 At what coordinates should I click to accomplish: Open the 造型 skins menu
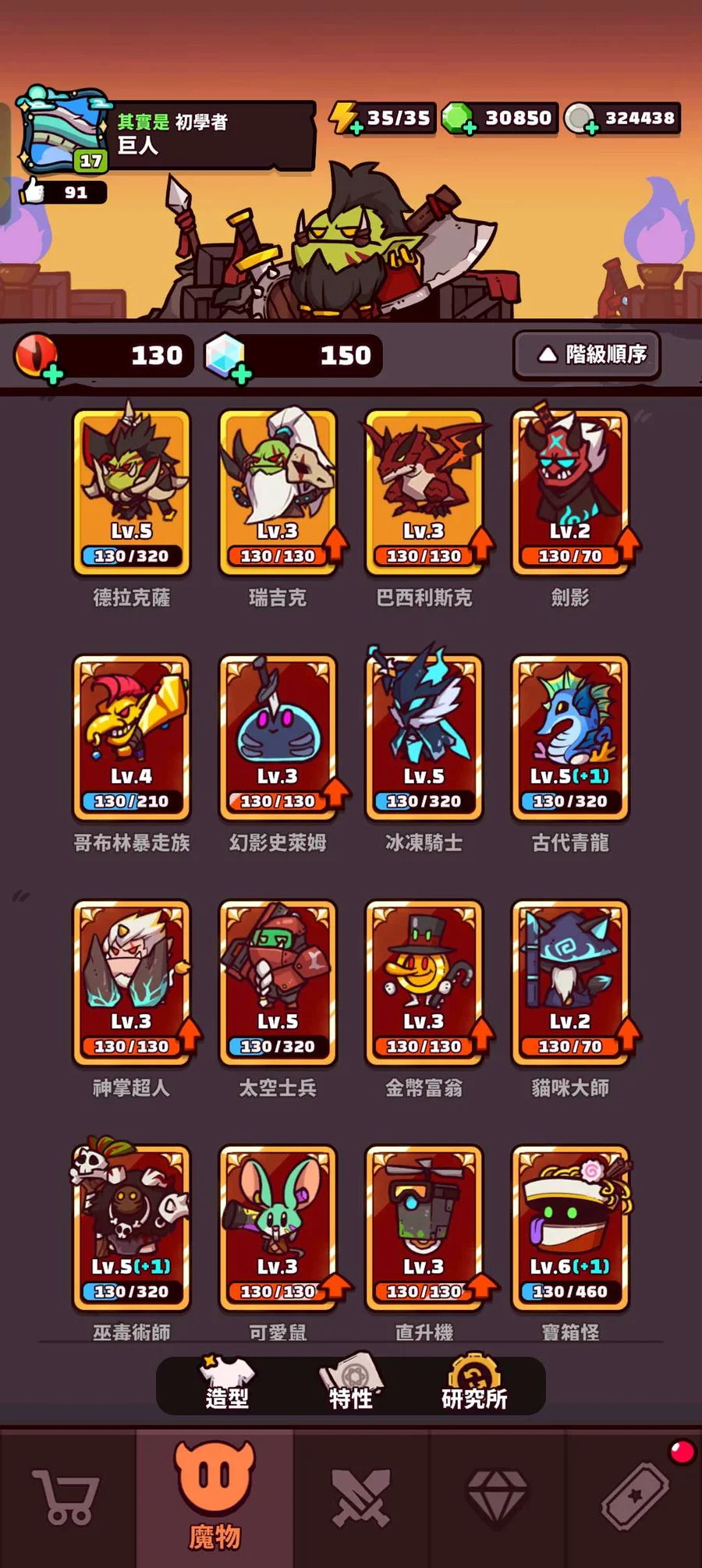[x=227, y=1385]
